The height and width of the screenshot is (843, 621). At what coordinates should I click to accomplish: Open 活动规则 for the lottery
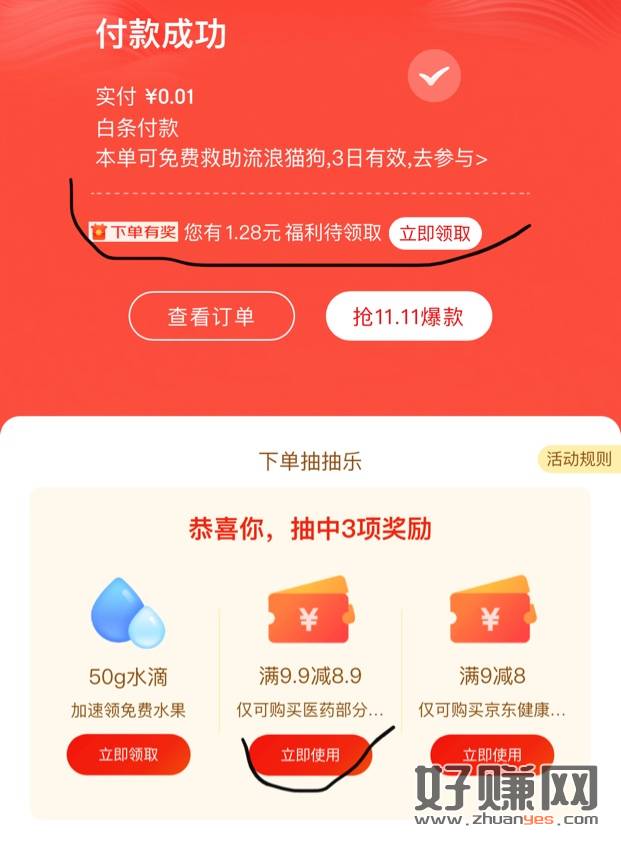click(x=578, y=459)
